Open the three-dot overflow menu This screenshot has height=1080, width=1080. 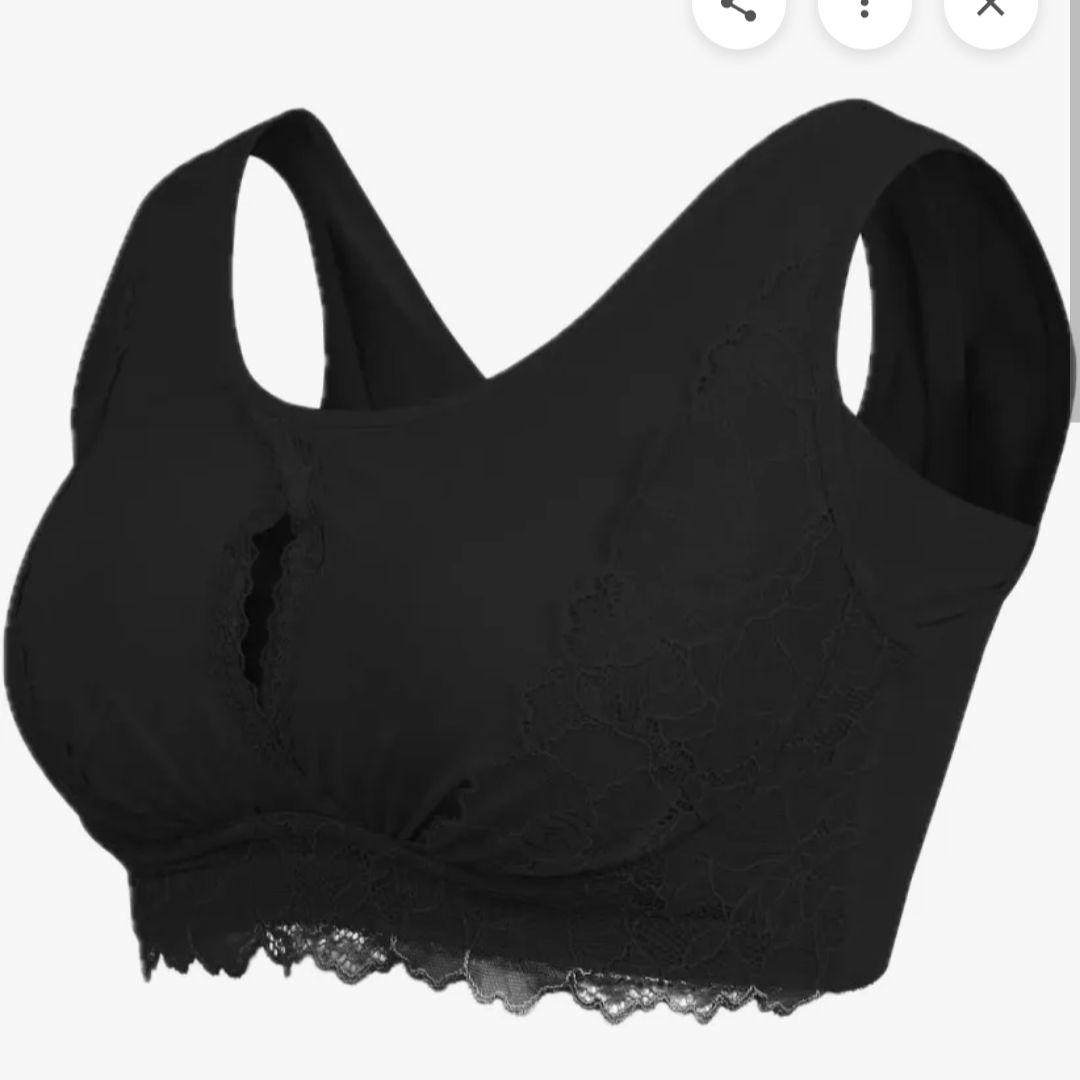click(865, 10)
